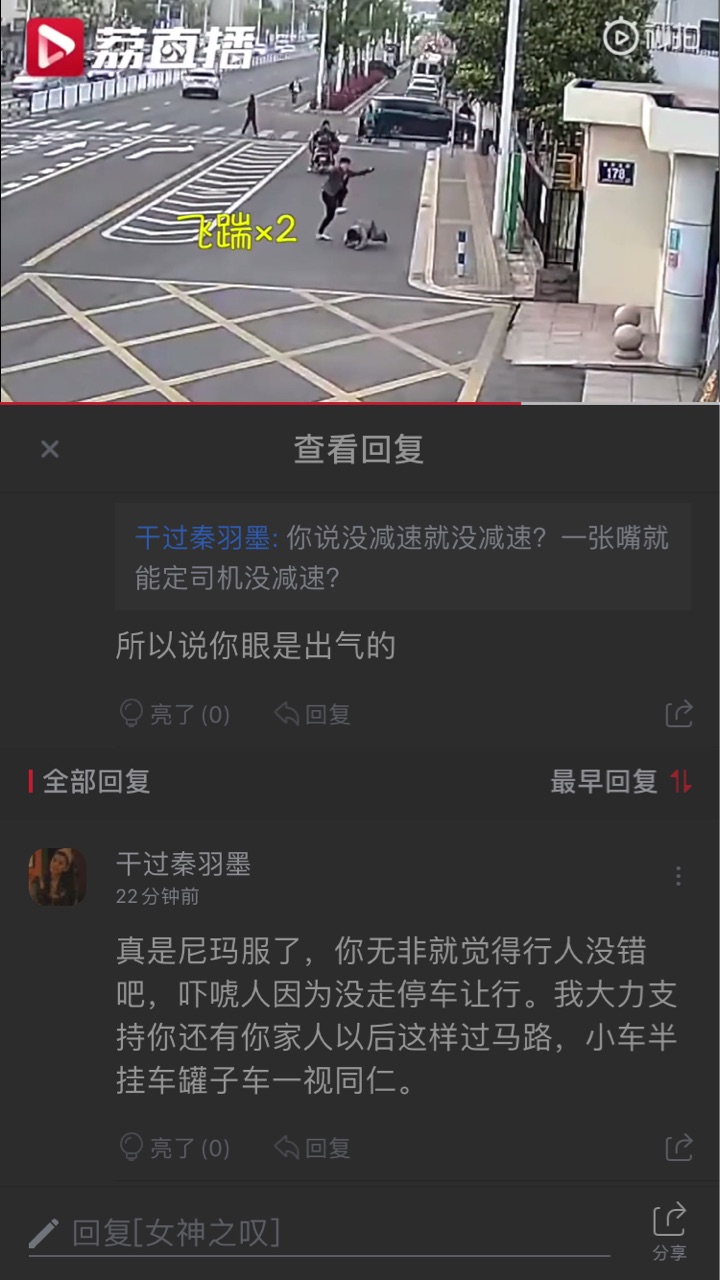Share the top comment
This screenshot has width=720, height=1280.
pyautogui.click(x=679, y=714)
